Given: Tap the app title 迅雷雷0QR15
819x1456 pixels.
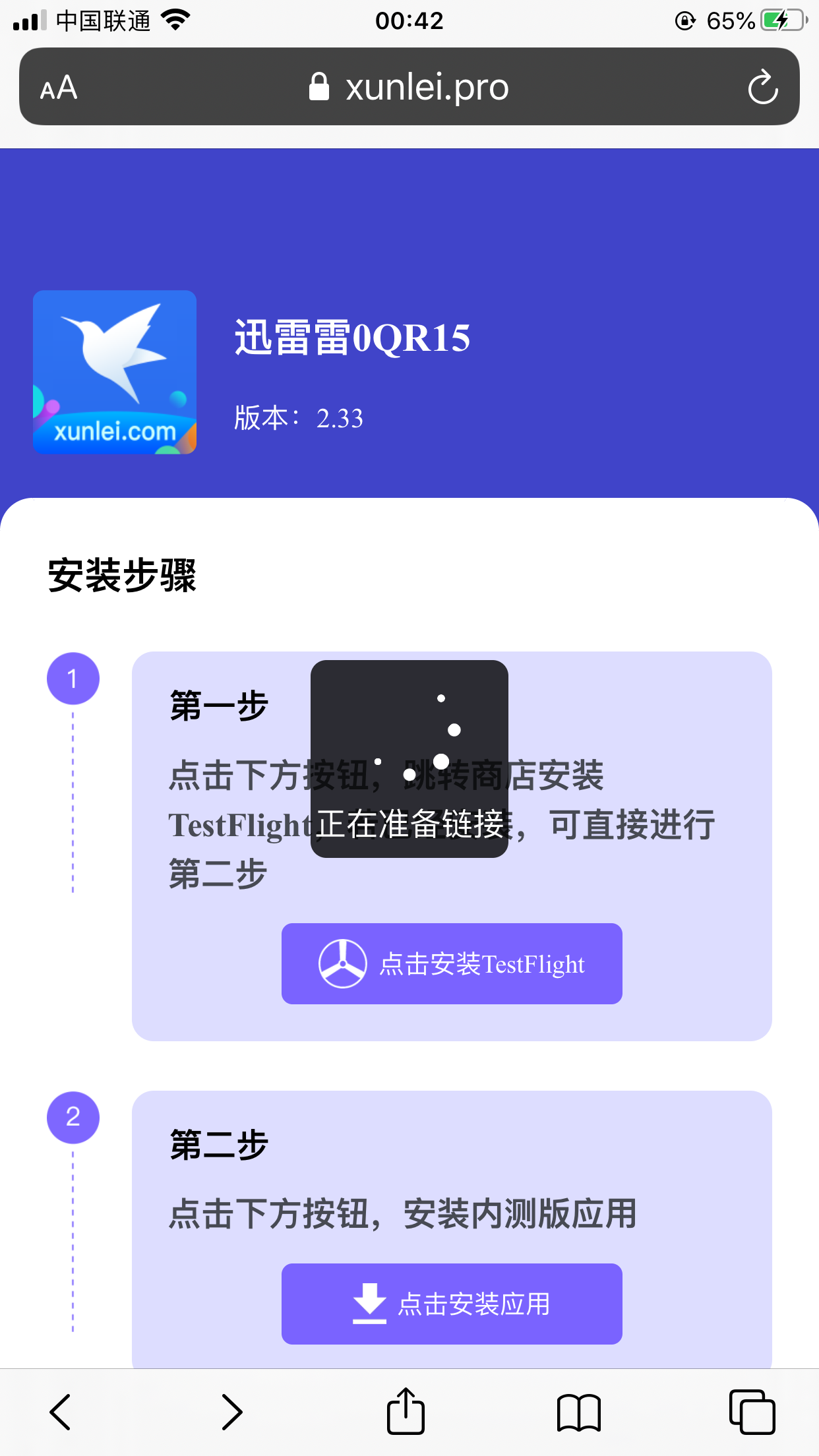Looking at the screenshot, I should tap(352, 338).
